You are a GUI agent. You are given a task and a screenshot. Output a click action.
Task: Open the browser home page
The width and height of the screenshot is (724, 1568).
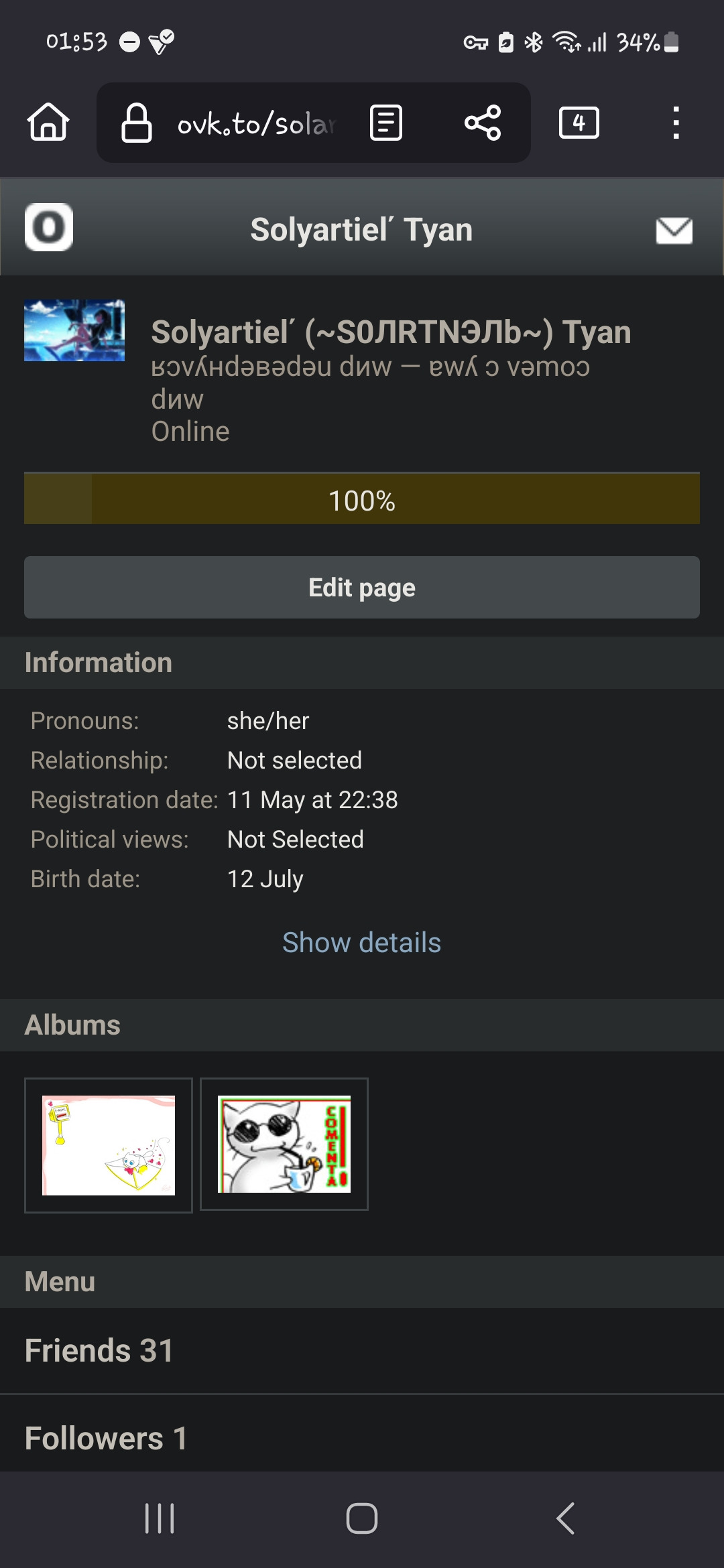pos(48,123)
